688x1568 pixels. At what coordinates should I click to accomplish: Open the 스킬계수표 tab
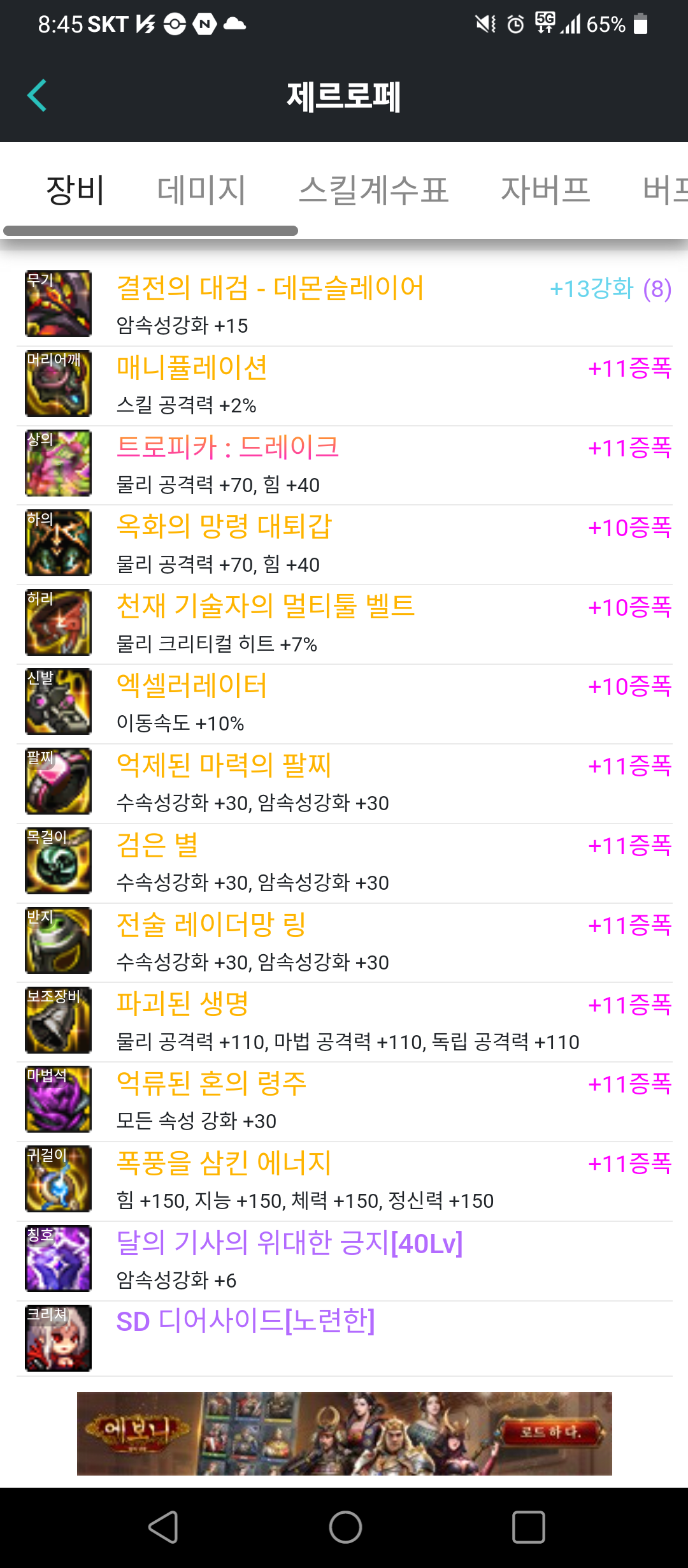click(374, 190)
